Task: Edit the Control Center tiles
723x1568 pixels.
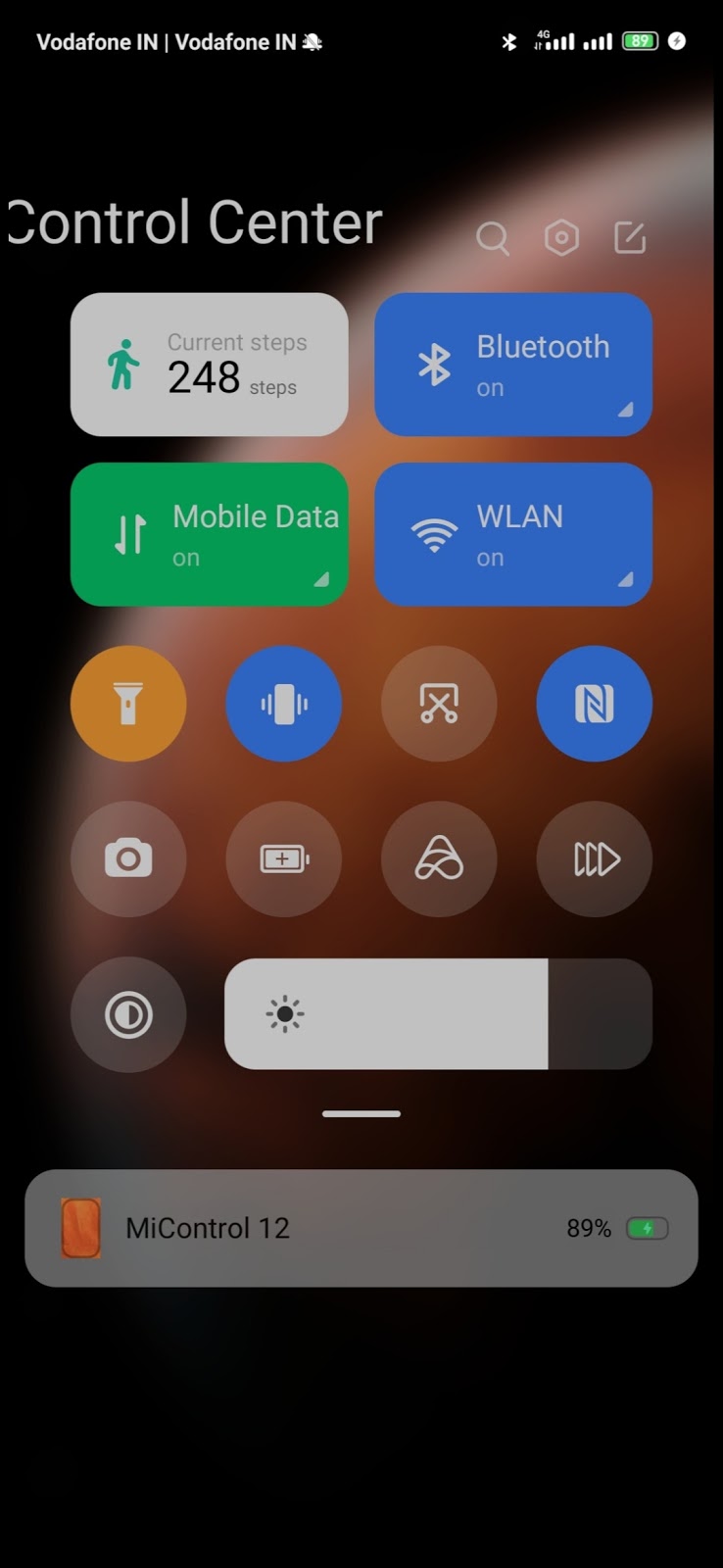Action: pos(630,238)
